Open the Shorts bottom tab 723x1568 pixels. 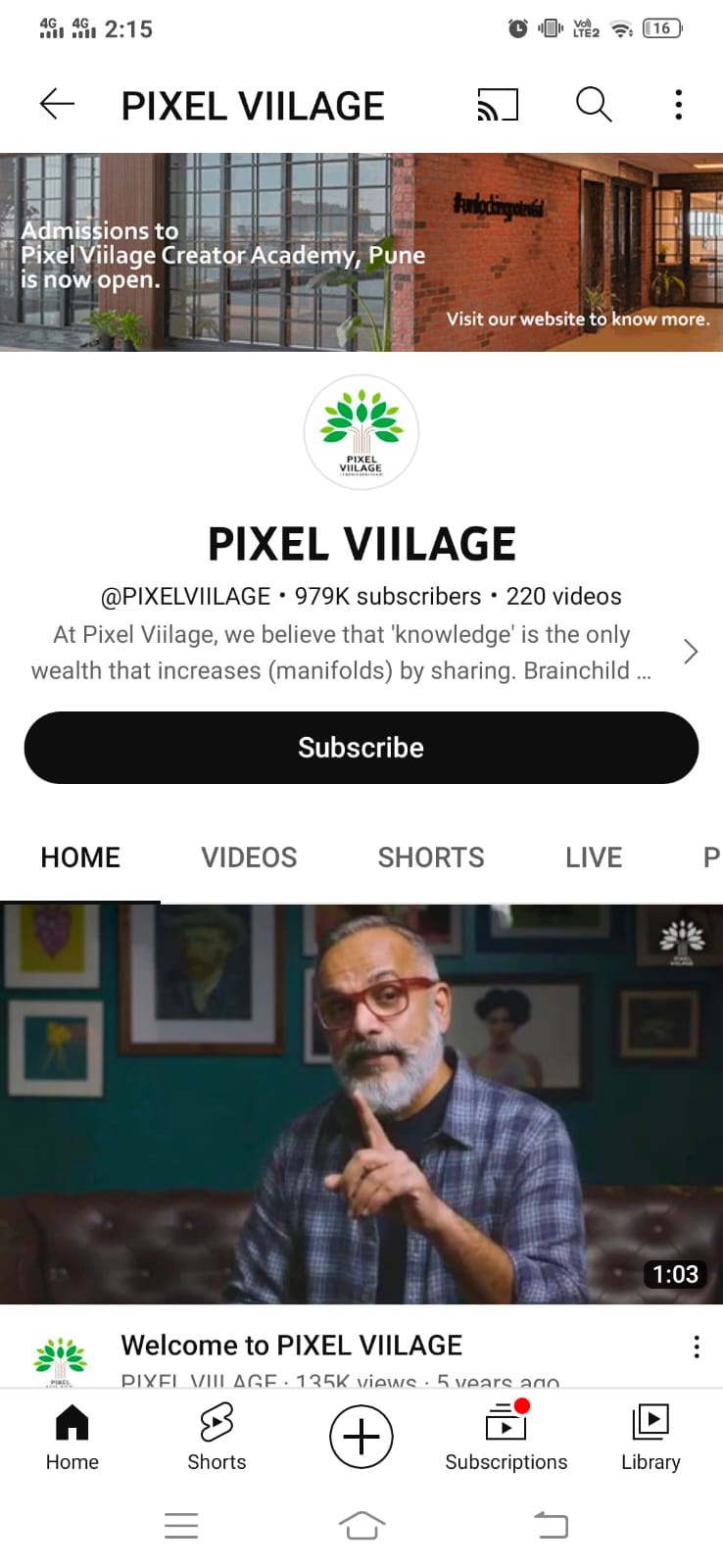[217, 1437]
